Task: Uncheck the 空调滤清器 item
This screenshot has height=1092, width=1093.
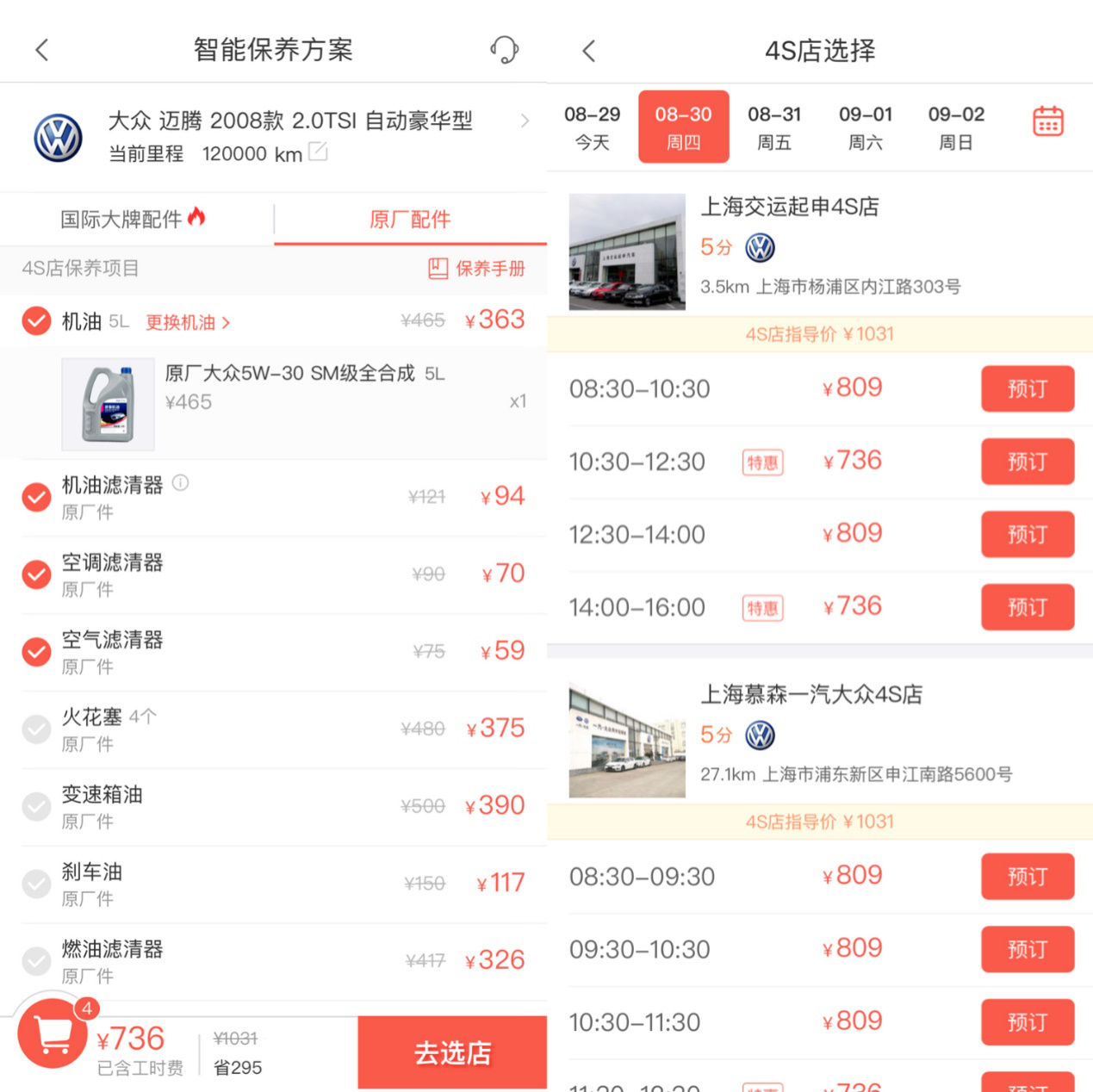Action: pos(36,574)
